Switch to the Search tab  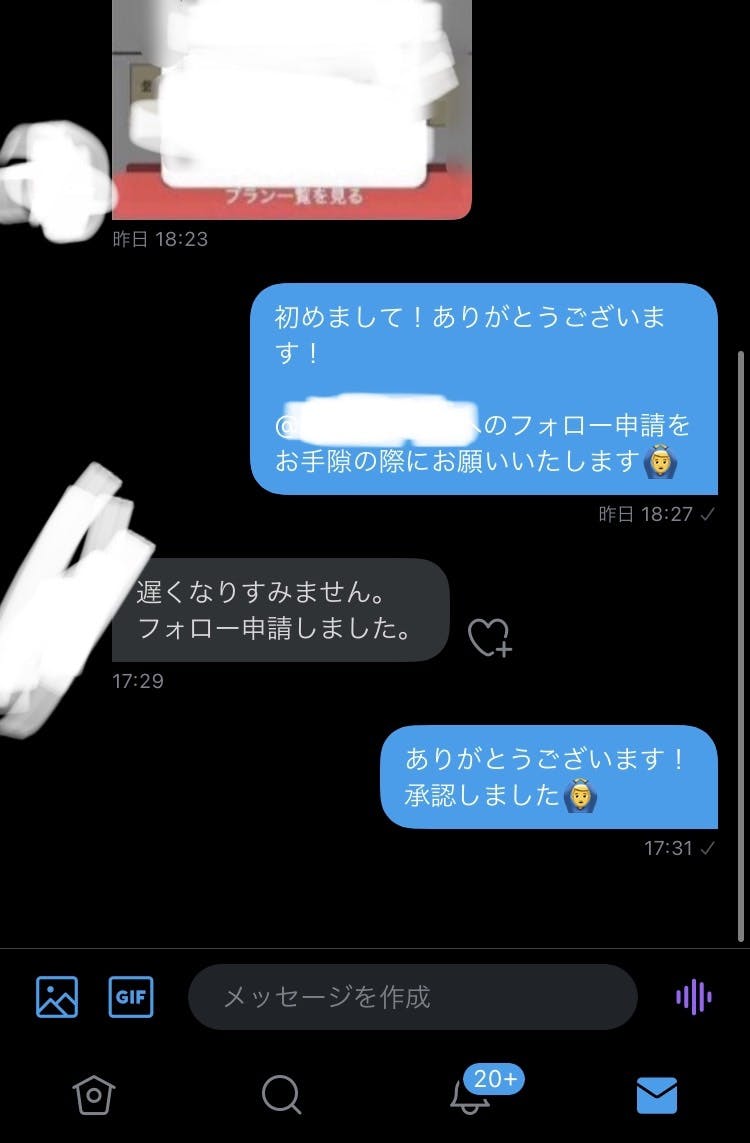coord(281,1096)
